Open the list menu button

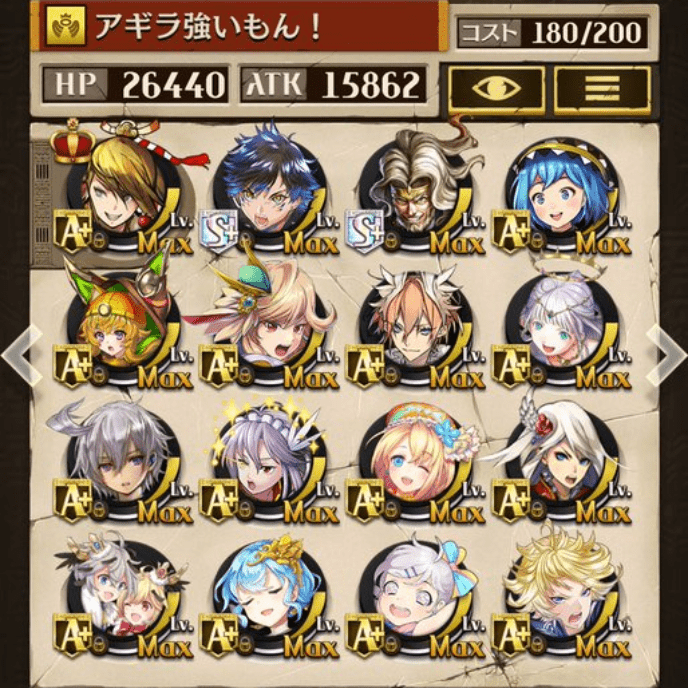(602, 90)
